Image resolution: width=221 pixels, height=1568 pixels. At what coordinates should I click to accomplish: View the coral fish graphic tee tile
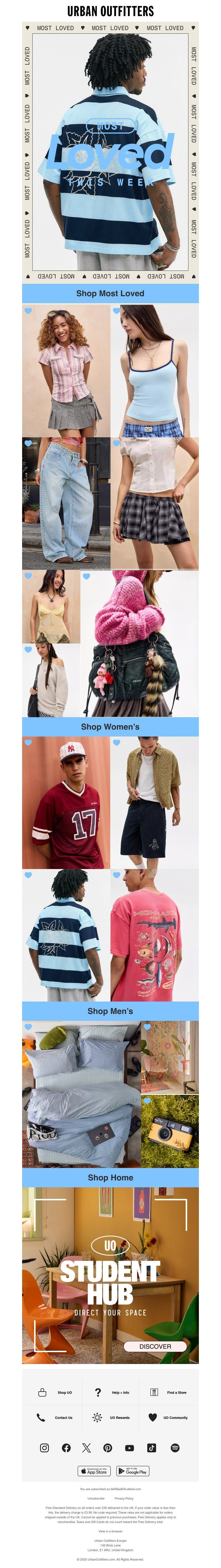click(154, 934)
